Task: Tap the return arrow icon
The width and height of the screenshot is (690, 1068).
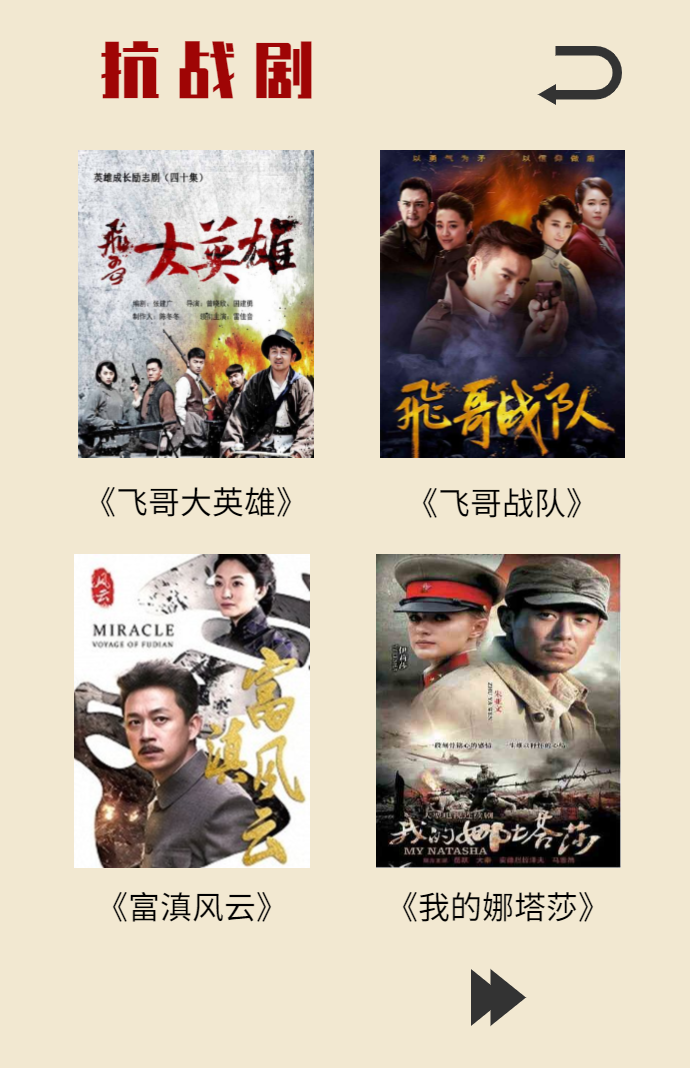Action: tap(581, 75)
